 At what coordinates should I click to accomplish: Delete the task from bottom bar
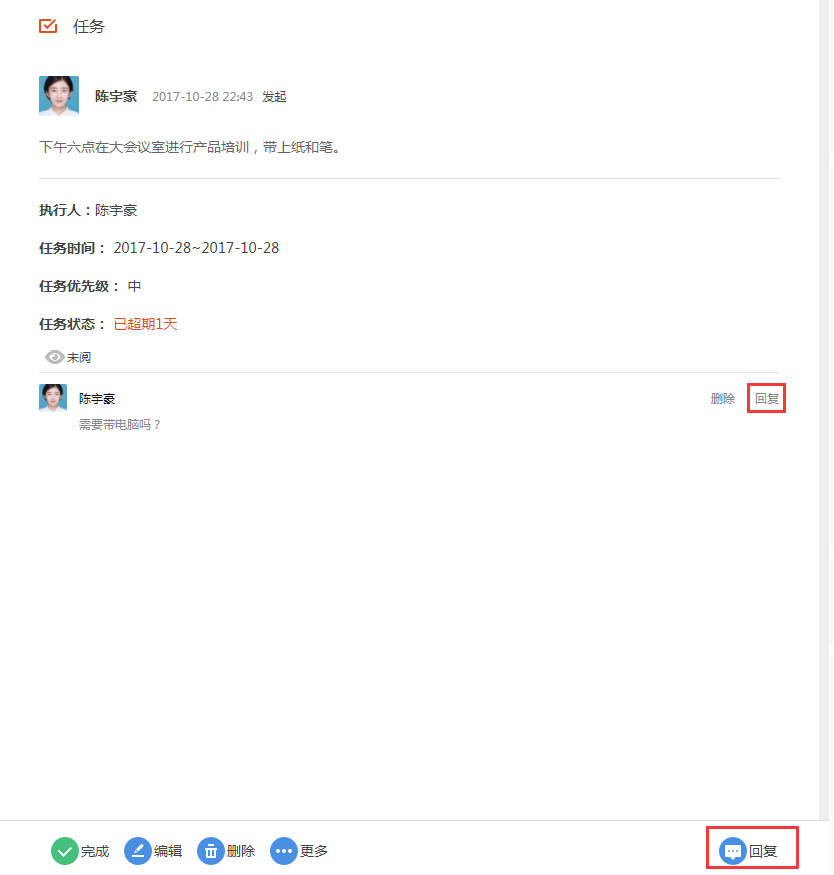coord(226,851)
